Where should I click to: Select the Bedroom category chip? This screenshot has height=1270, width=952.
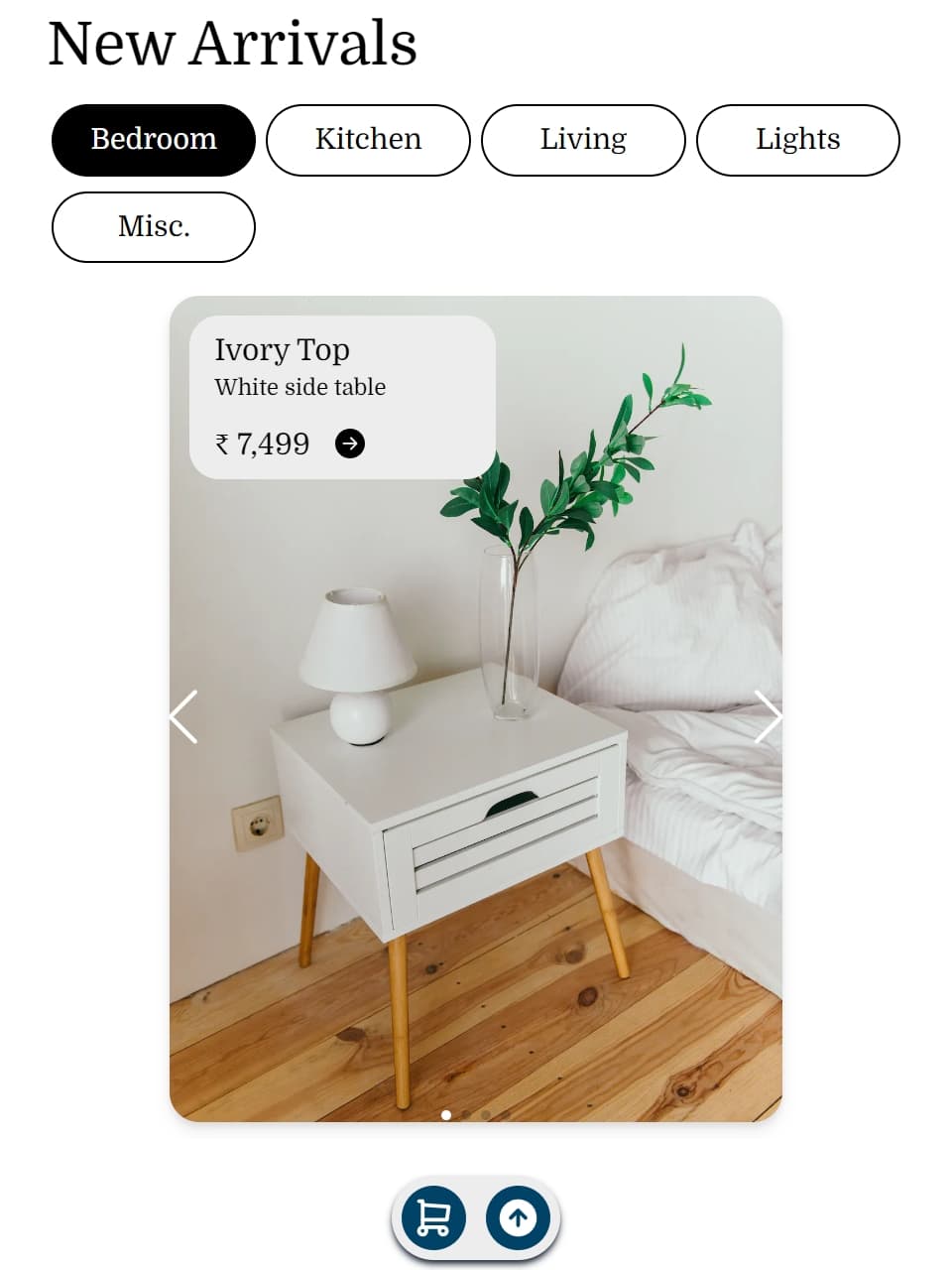pos(154,140)
